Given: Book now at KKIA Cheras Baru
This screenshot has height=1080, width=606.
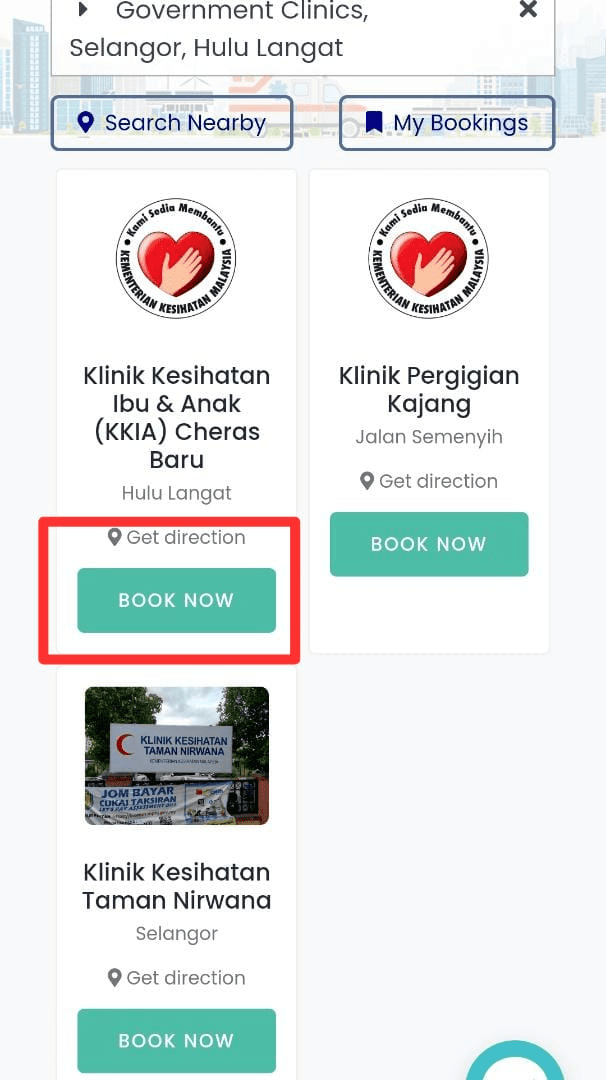Looking at the screenshot, I should [176, 600].
